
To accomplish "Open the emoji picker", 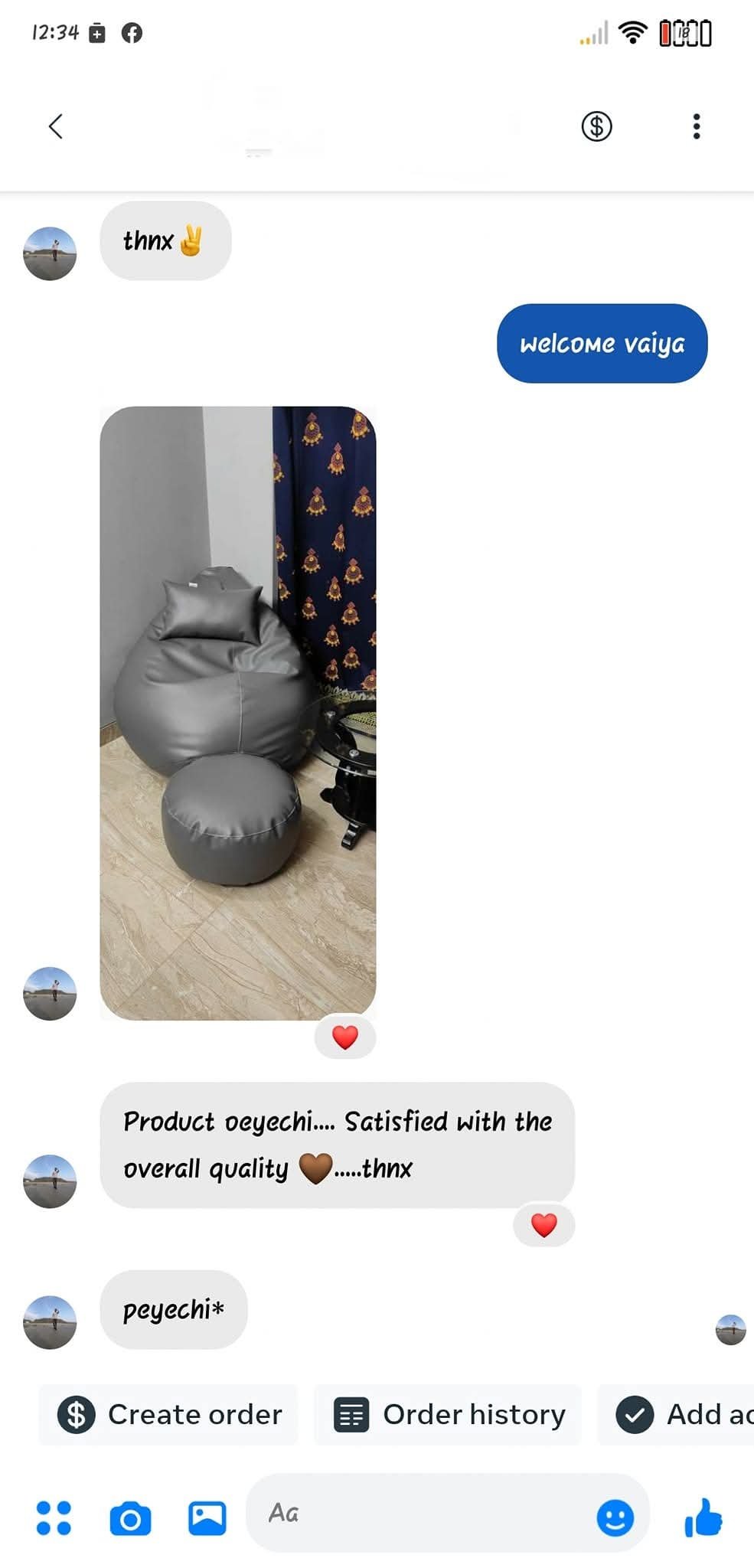I will click(615, 1517).
